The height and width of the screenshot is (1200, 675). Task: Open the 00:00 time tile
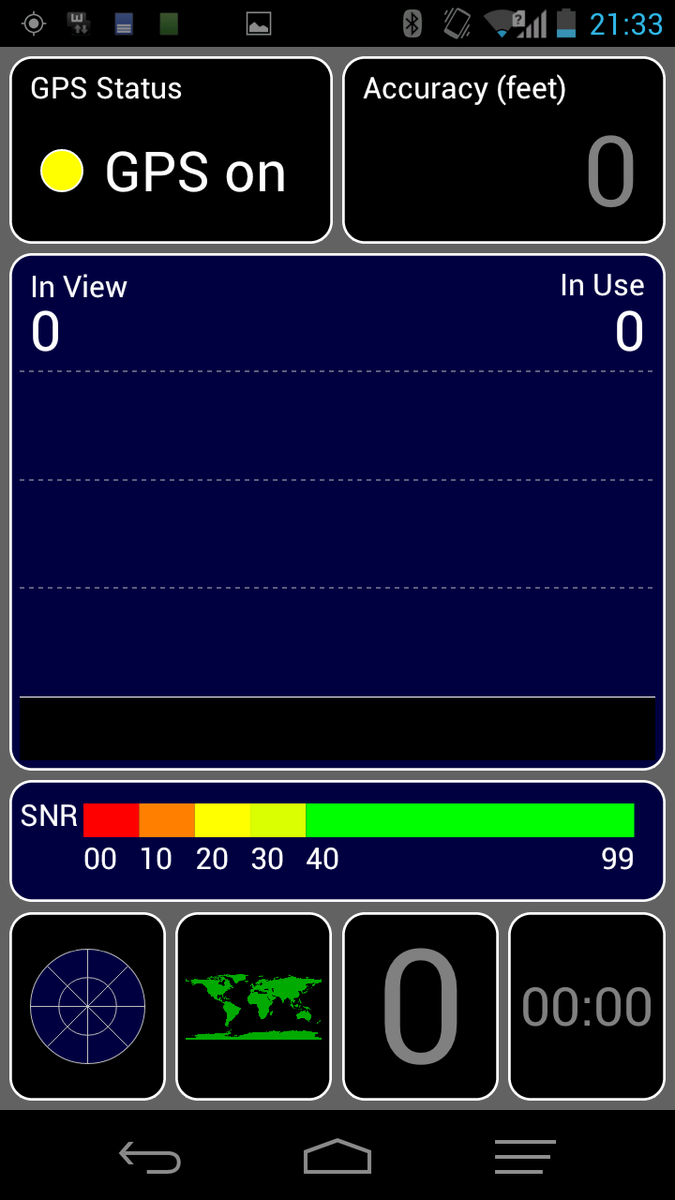(x=586, y=1006)
